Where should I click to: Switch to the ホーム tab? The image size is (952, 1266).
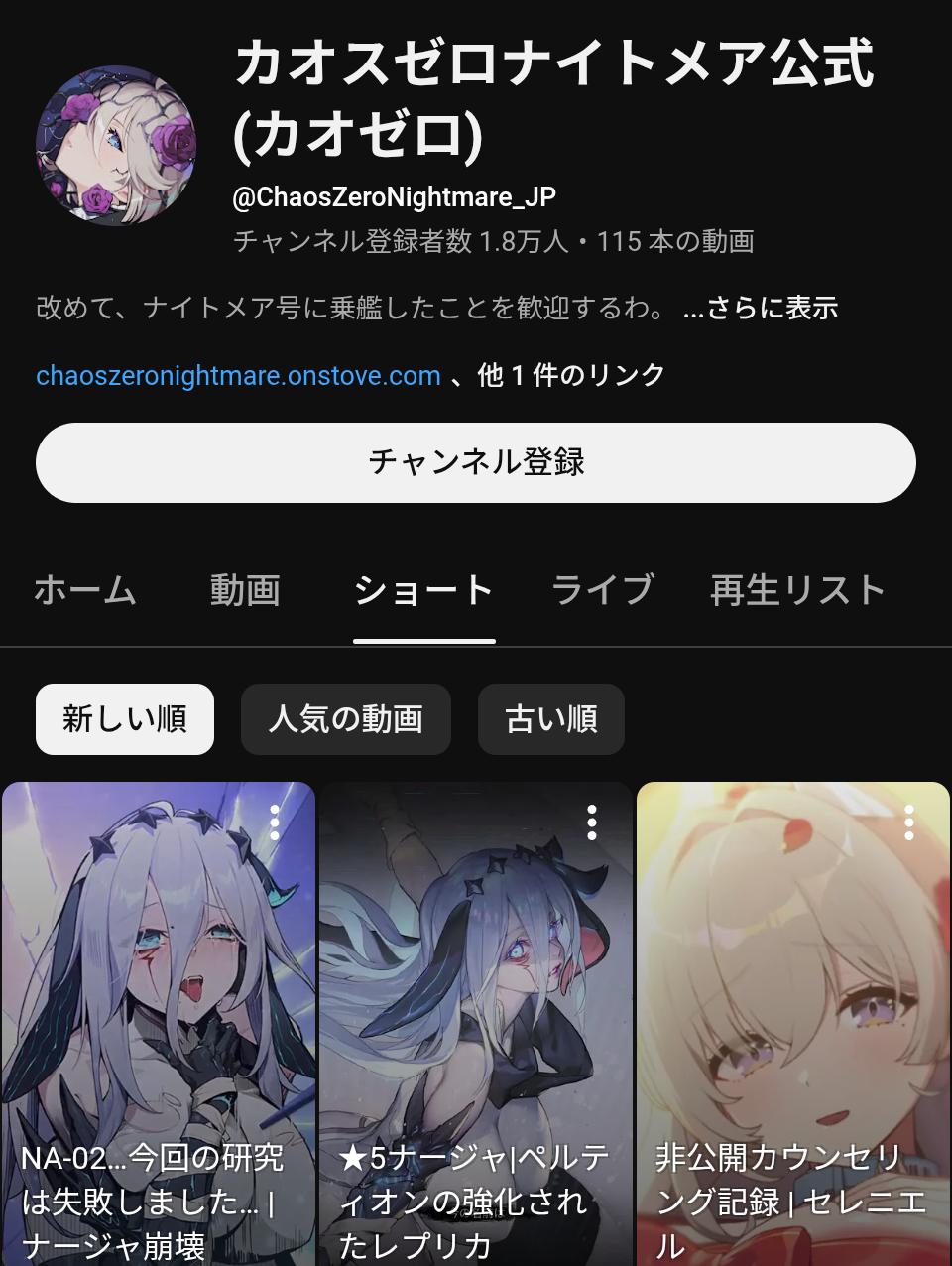click(85, 590)
